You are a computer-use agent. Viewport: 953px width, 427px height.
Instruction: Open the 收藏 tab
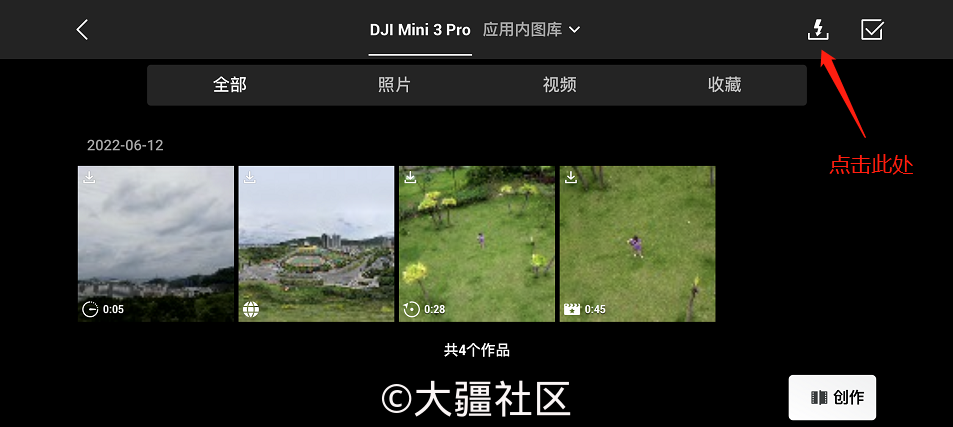(724, 85)
